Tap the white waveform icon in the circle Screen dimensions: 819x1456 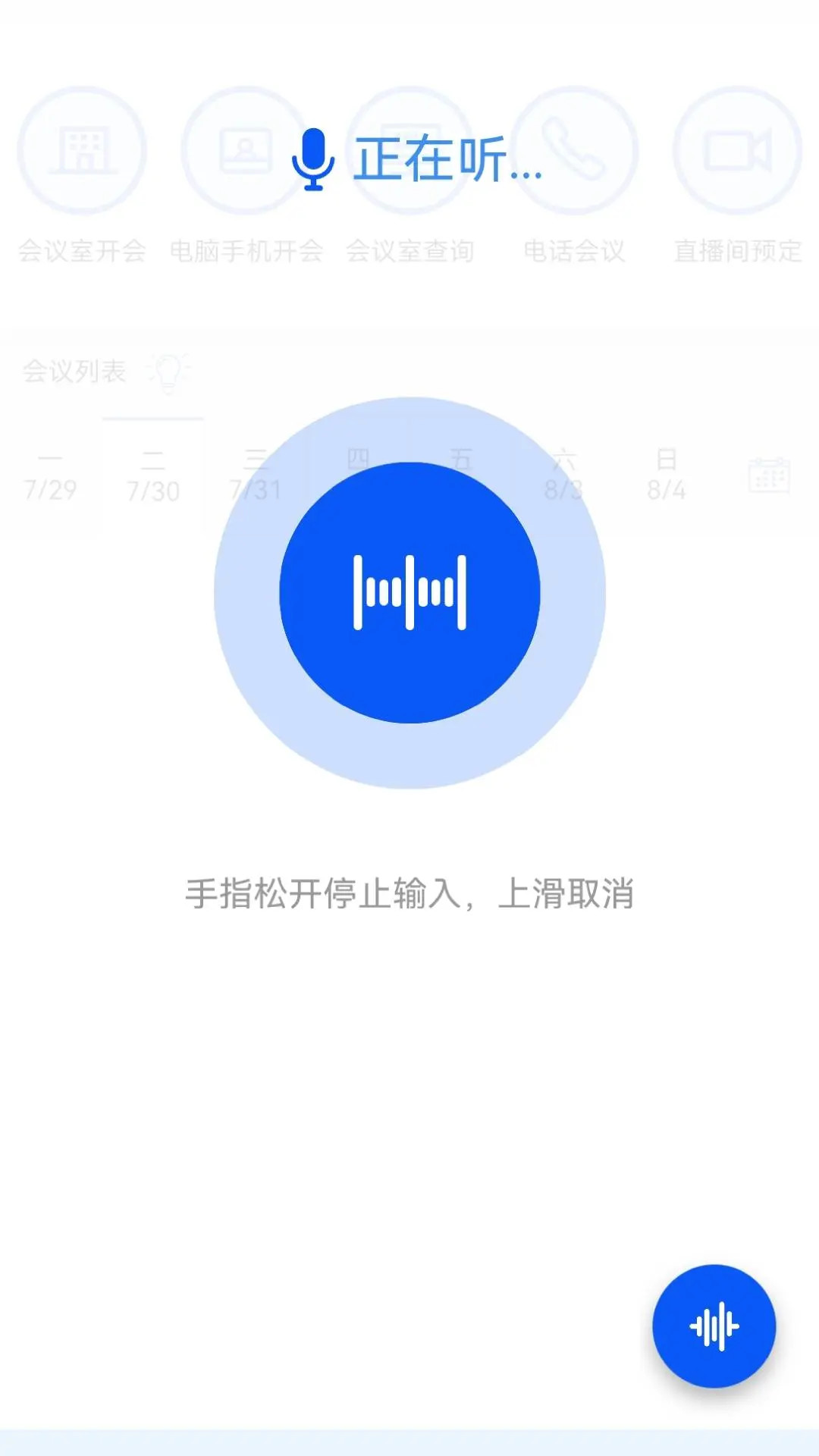[x=409, y=594]
